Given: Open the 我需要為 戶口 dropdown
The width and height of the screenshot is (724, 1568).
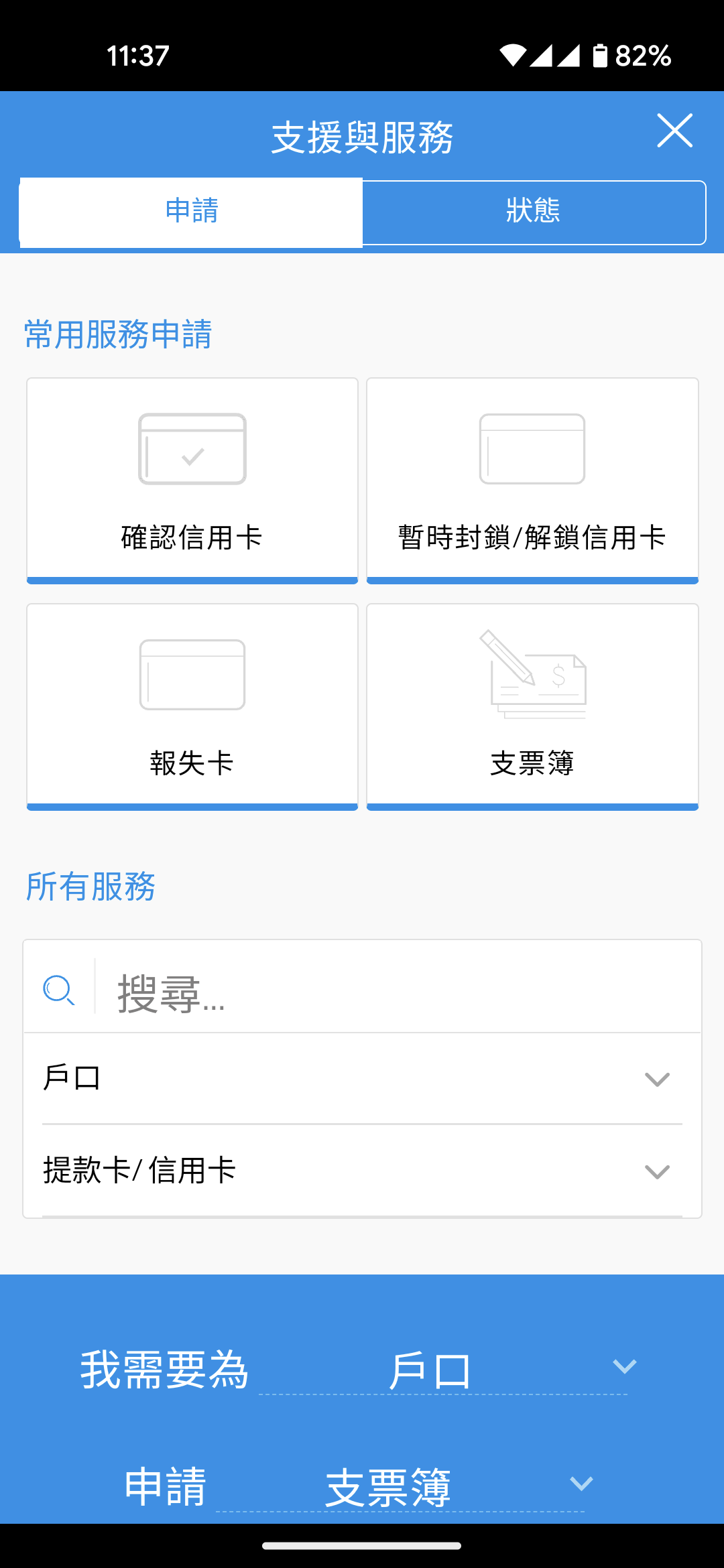Looking at the screenshot, I should [x=443, y=1369].
